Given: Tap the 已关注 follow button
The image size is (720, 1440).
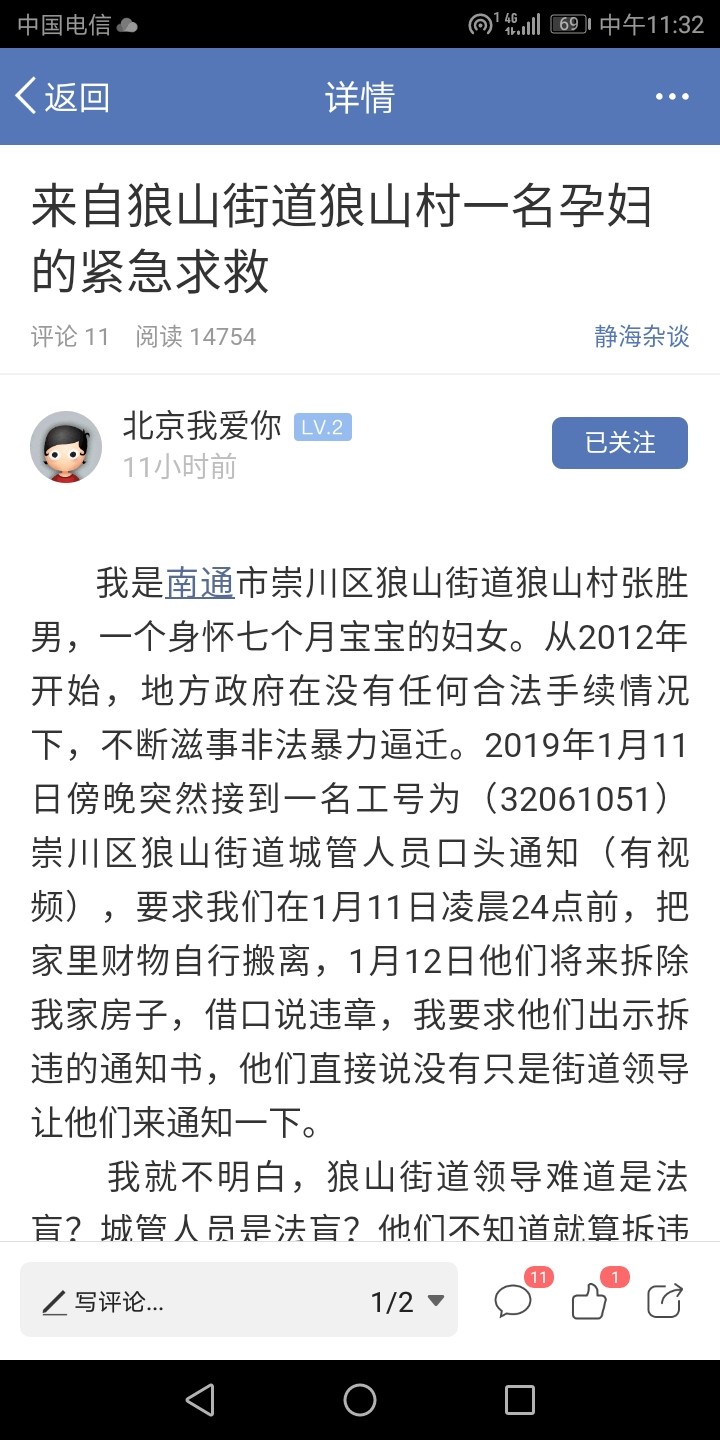Looking at the screenshot, I should [619, 443].
